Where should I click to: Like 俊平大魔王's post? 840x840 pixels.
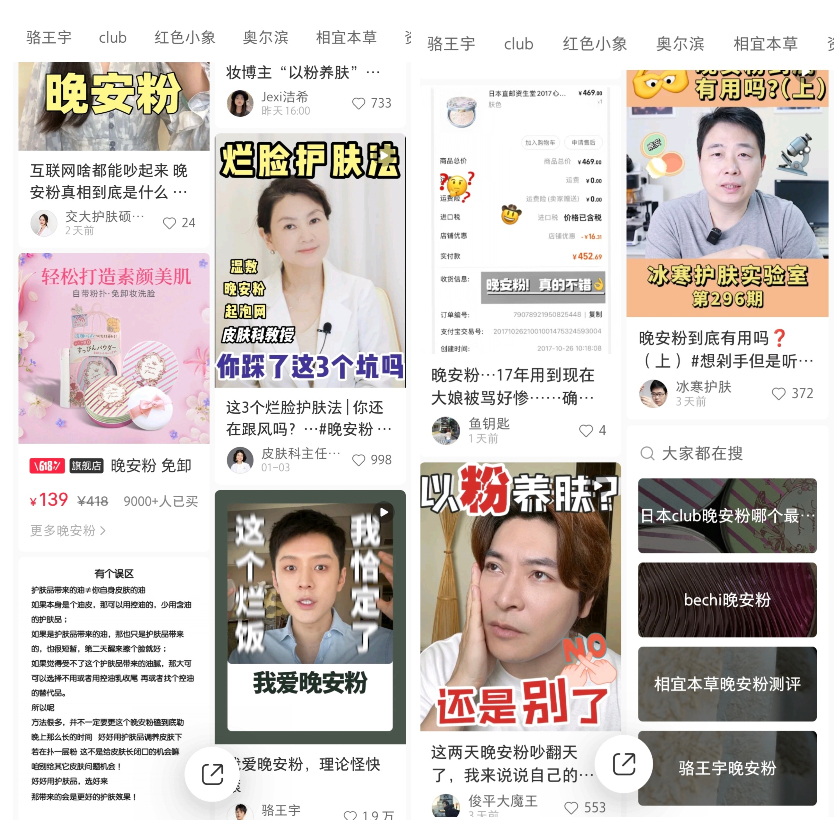coord(572,807)
